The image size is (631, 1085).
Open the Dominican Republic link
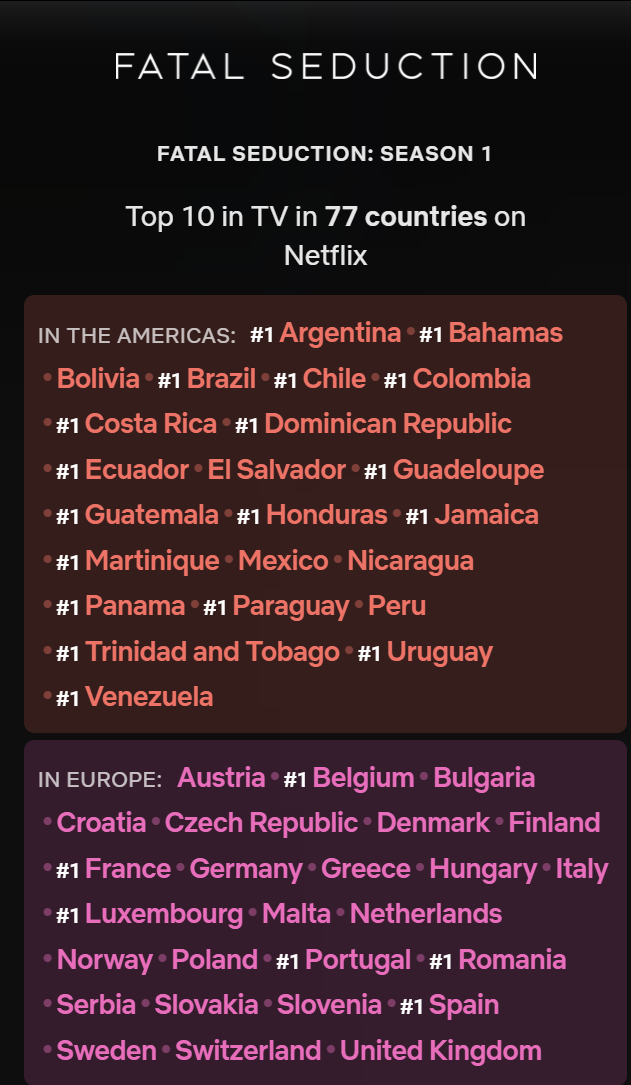(x=388, y=424)
